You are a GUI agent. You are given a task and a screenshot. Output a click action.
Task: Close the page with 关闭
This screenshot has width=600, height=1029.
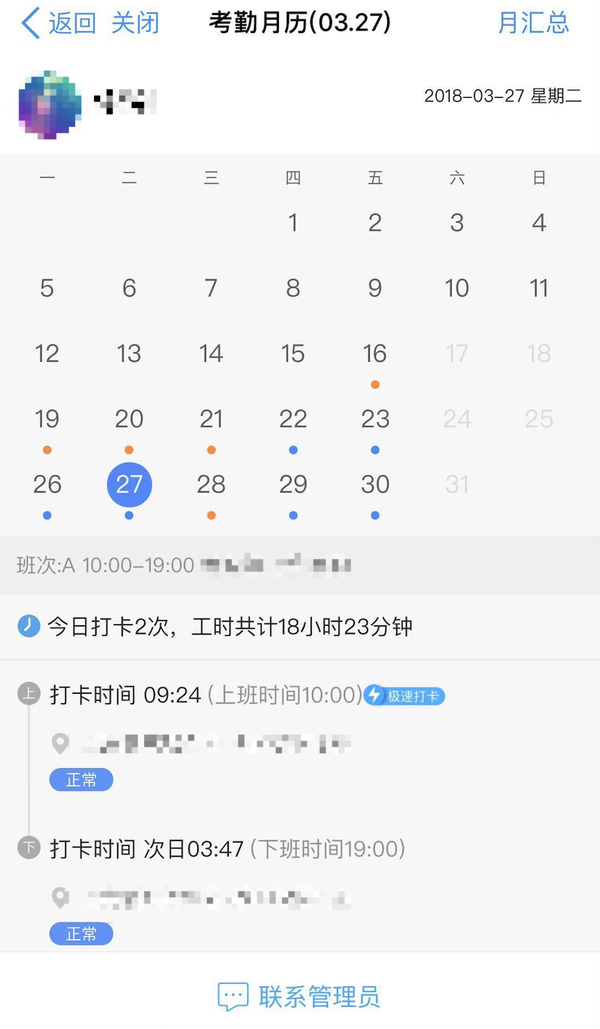[x=134, y=23]
